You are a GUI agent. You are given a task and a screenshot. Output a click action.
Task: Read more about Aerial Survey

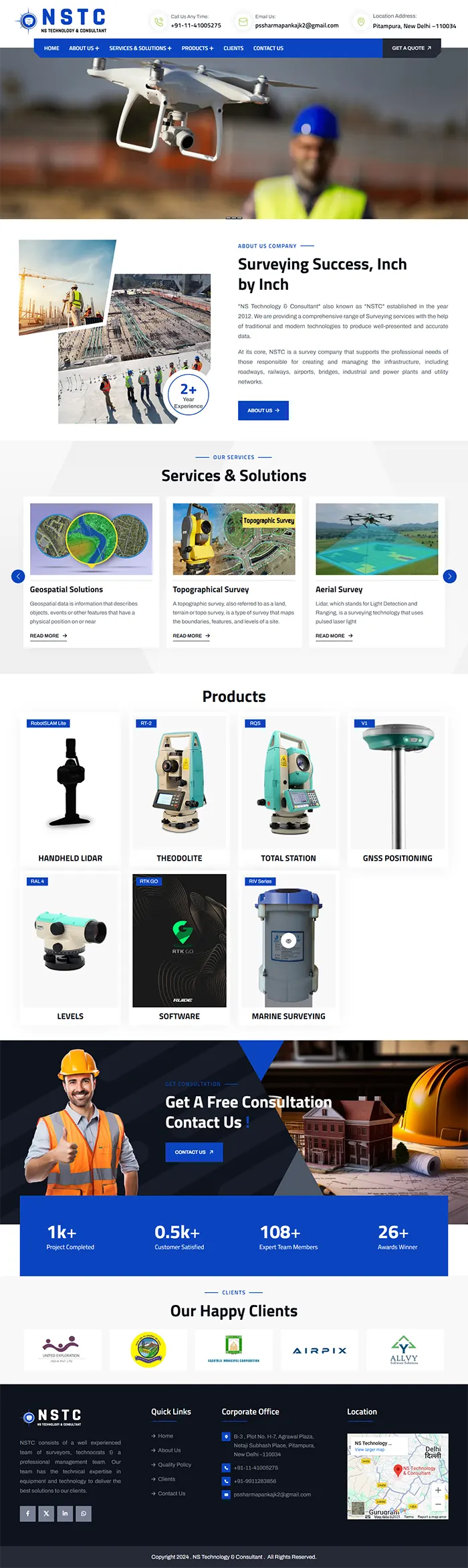click(334, 636)
